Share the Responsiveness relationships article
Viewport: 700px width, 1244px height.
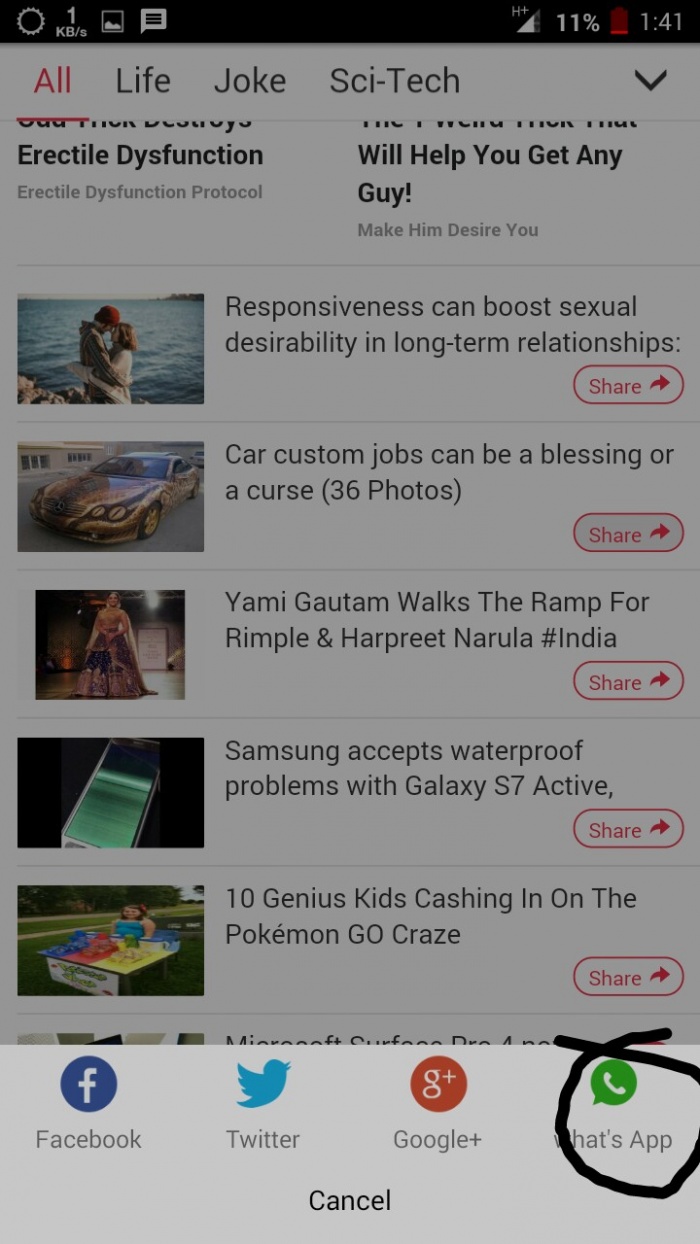pos(628,386)
